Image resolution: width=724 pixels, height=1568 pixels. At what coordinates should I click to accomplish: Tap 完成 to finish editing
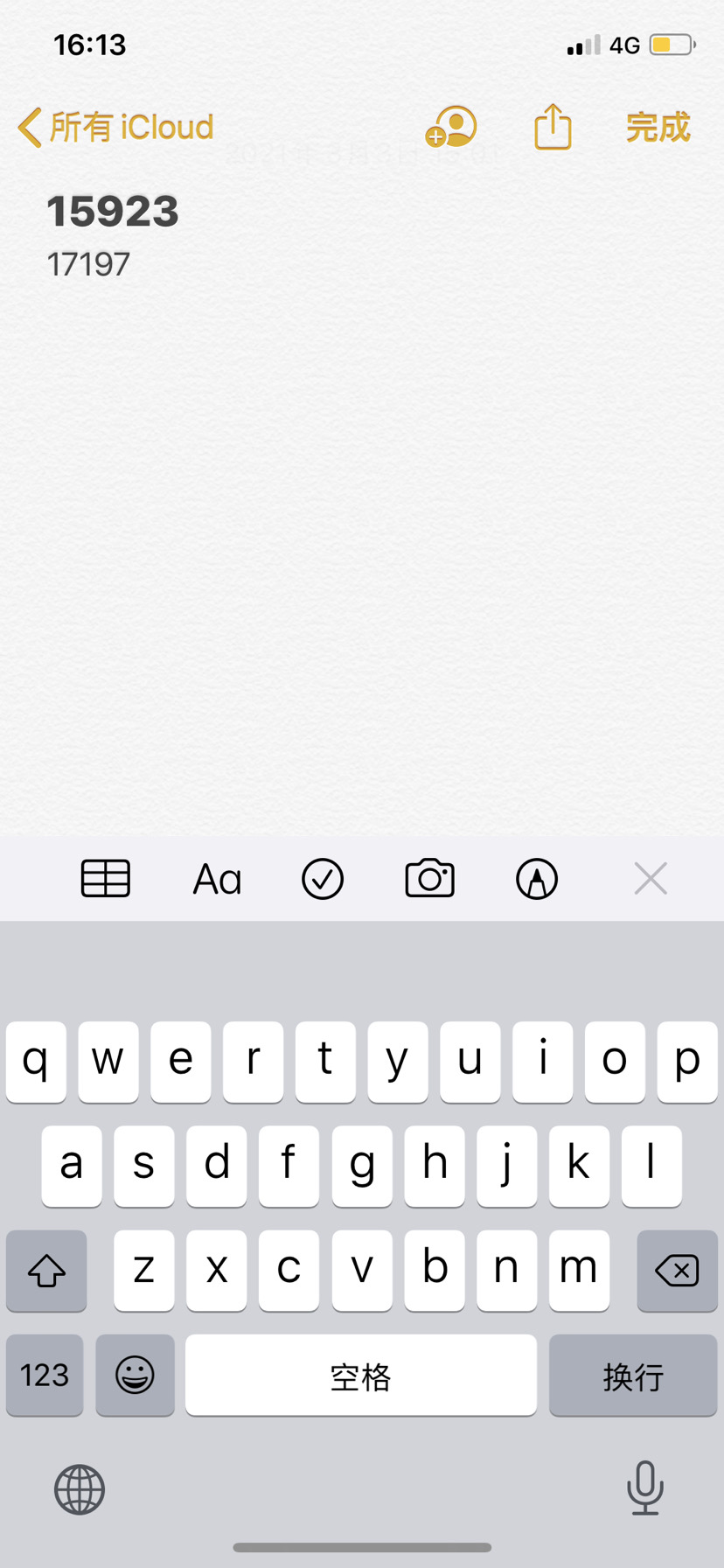658,128
